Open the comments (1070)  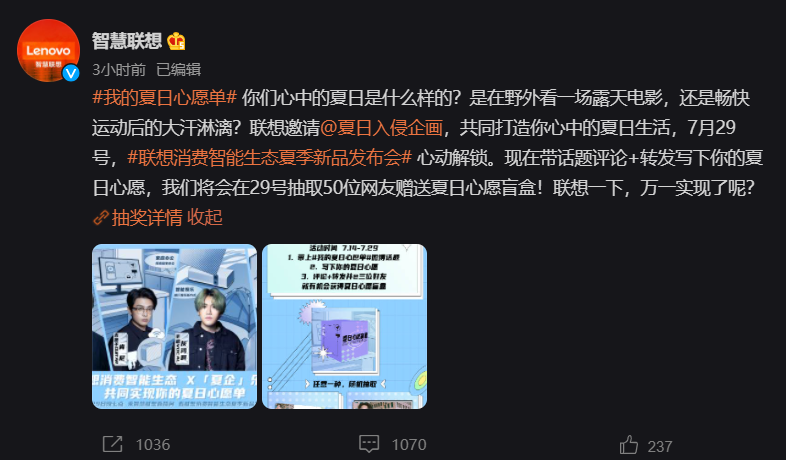392,444
